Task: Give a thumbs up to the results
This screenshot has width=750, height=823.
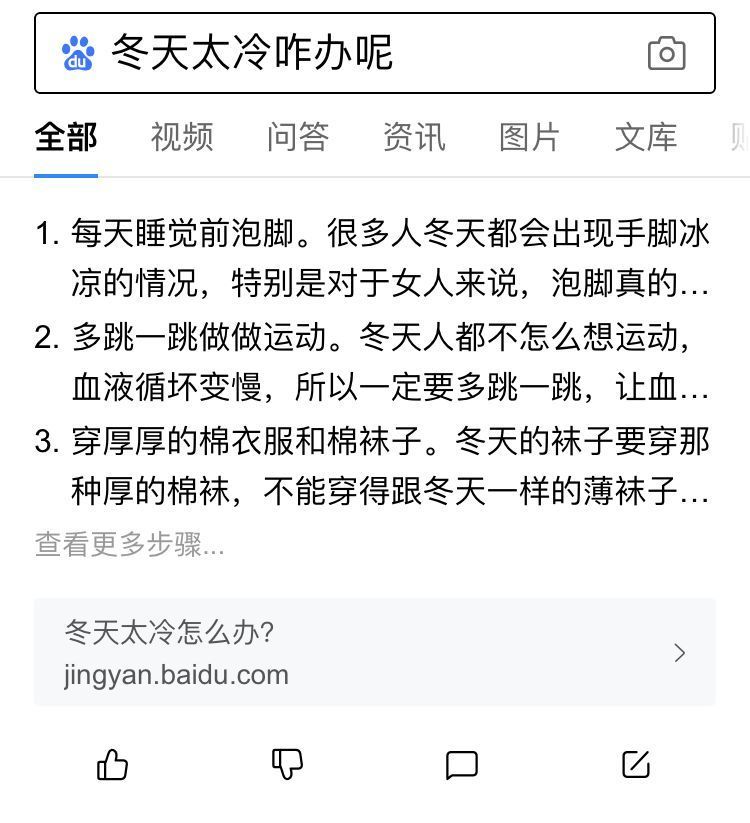Action: [111, 765]
